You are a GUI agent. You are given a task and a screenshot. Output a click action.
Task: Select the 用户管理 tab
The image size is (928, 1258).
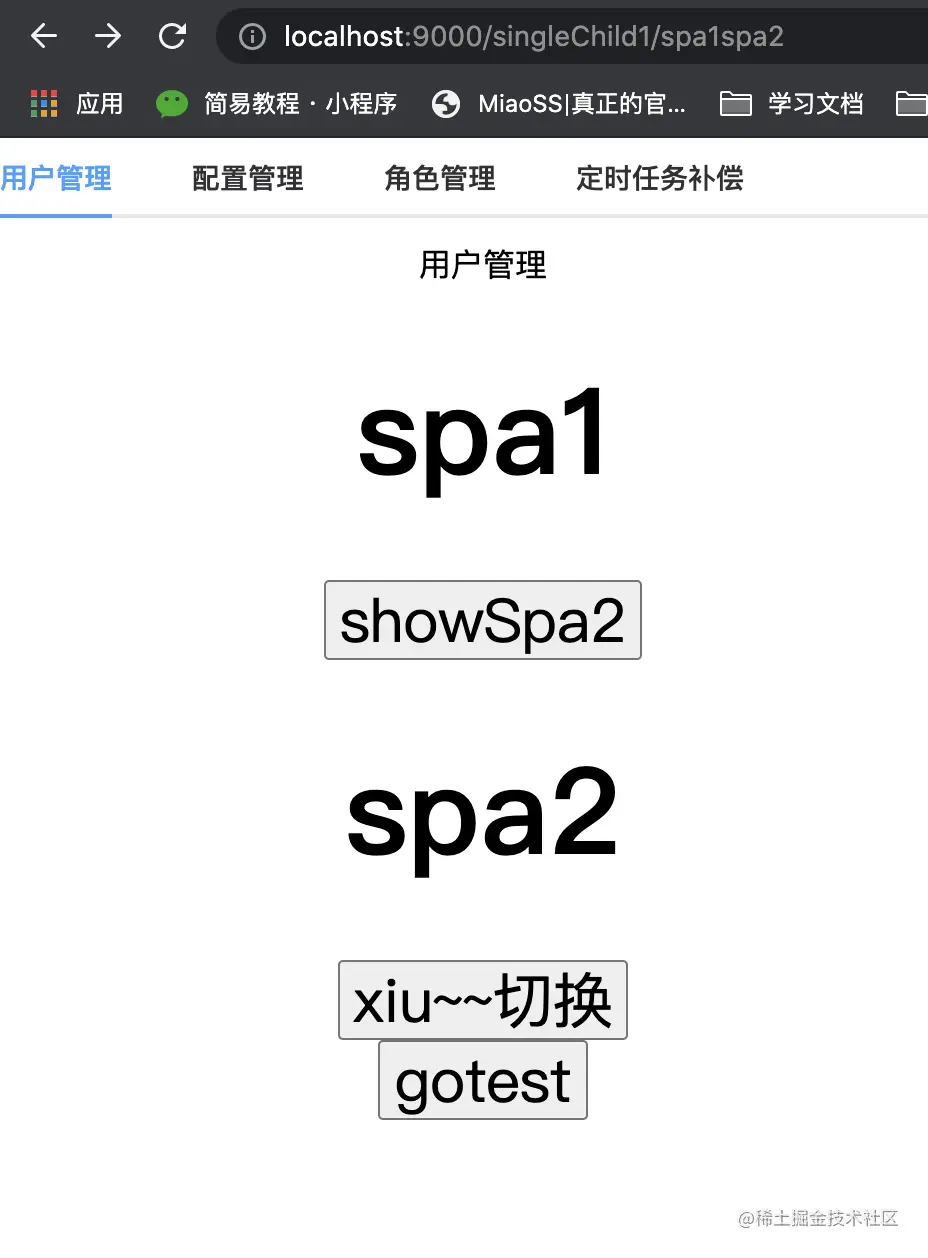pyautogui.click(x=56, y=179)
